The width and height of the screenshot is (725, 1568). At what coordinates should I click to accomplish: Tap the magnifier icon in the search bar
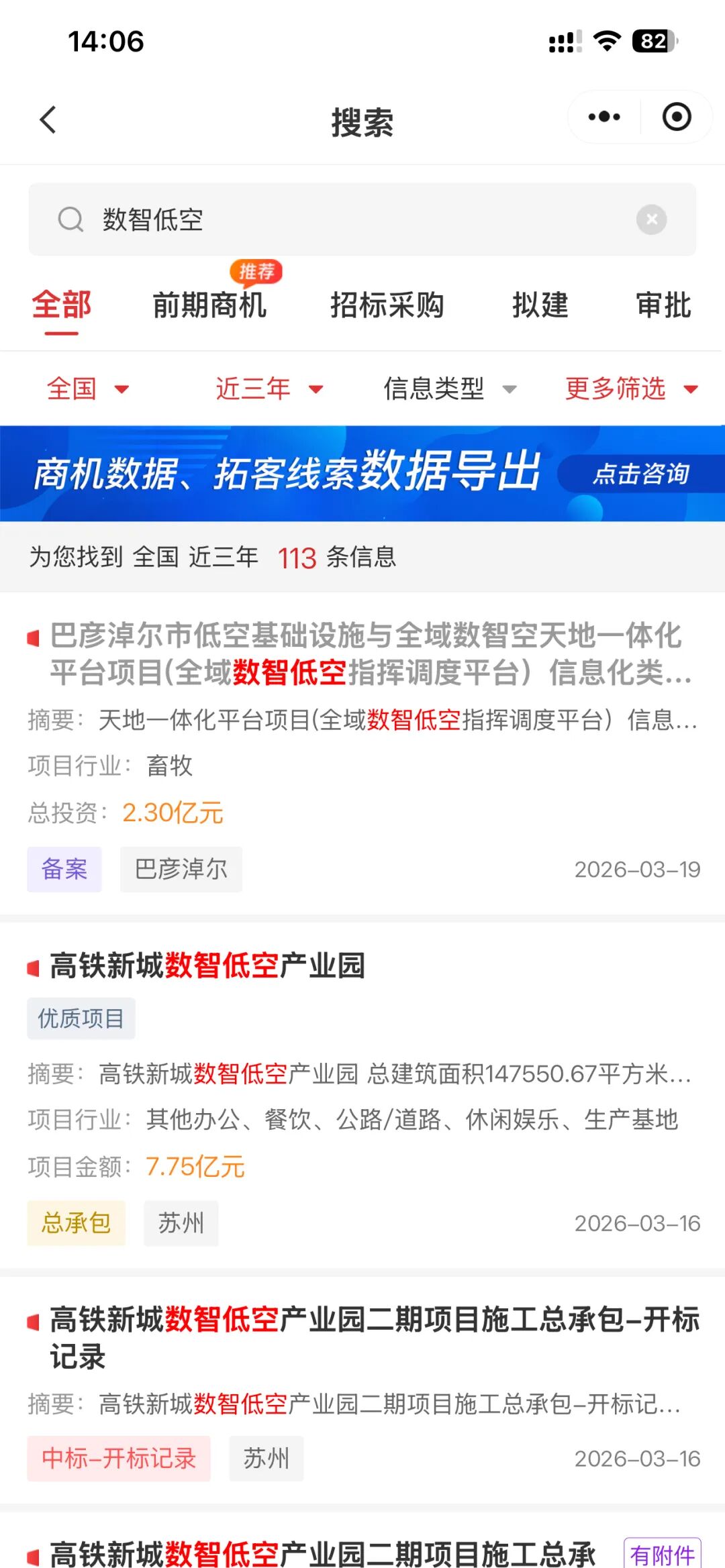(x=70, y=219)
